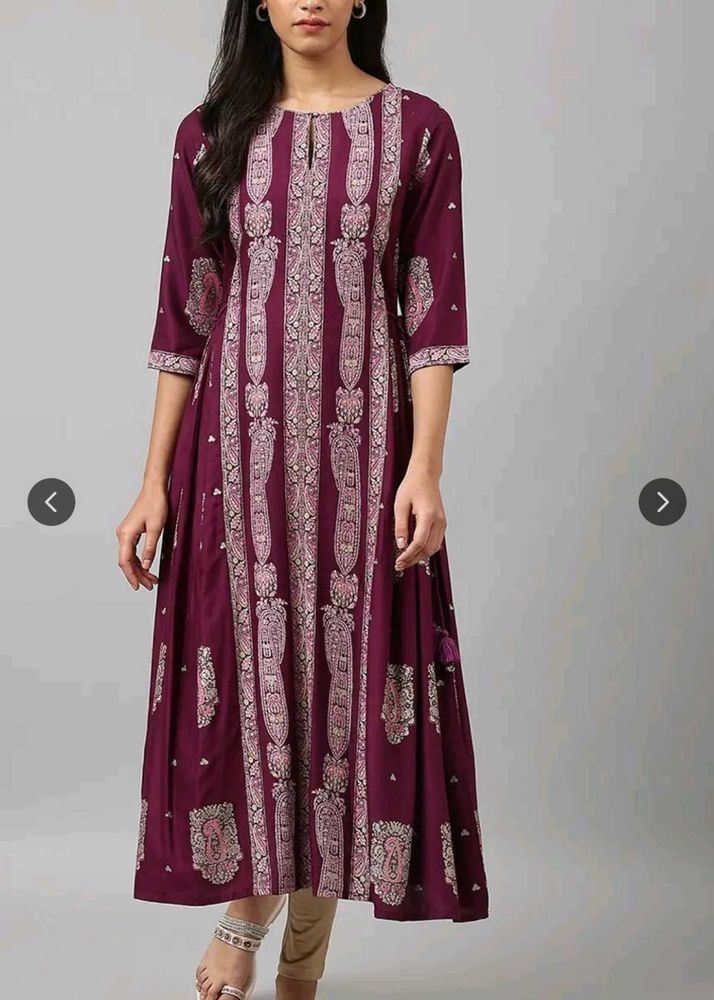Show the next product image
The width and height of the screenshot is (714, 1000).
coord(662,502)
